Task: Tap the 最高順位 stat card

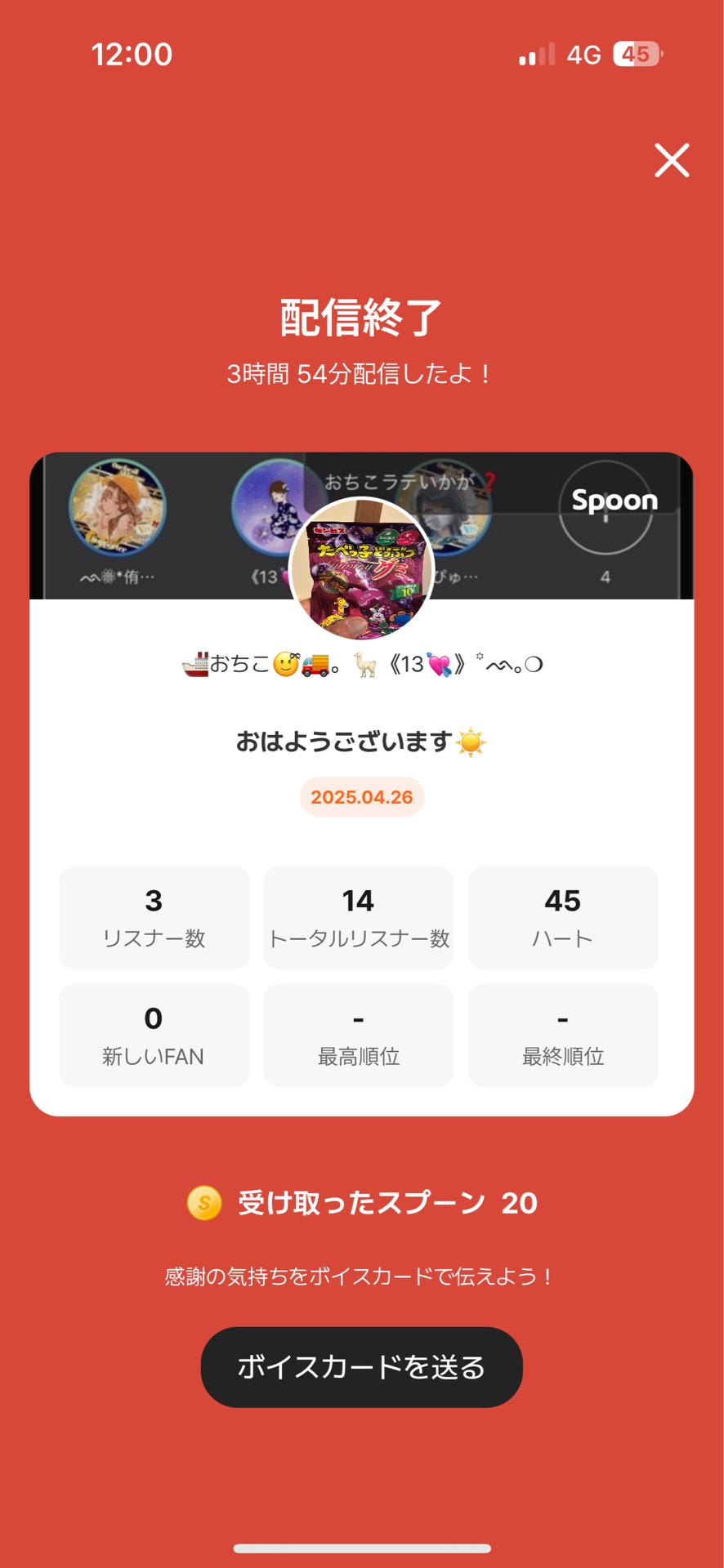Action: (358, 1035)
